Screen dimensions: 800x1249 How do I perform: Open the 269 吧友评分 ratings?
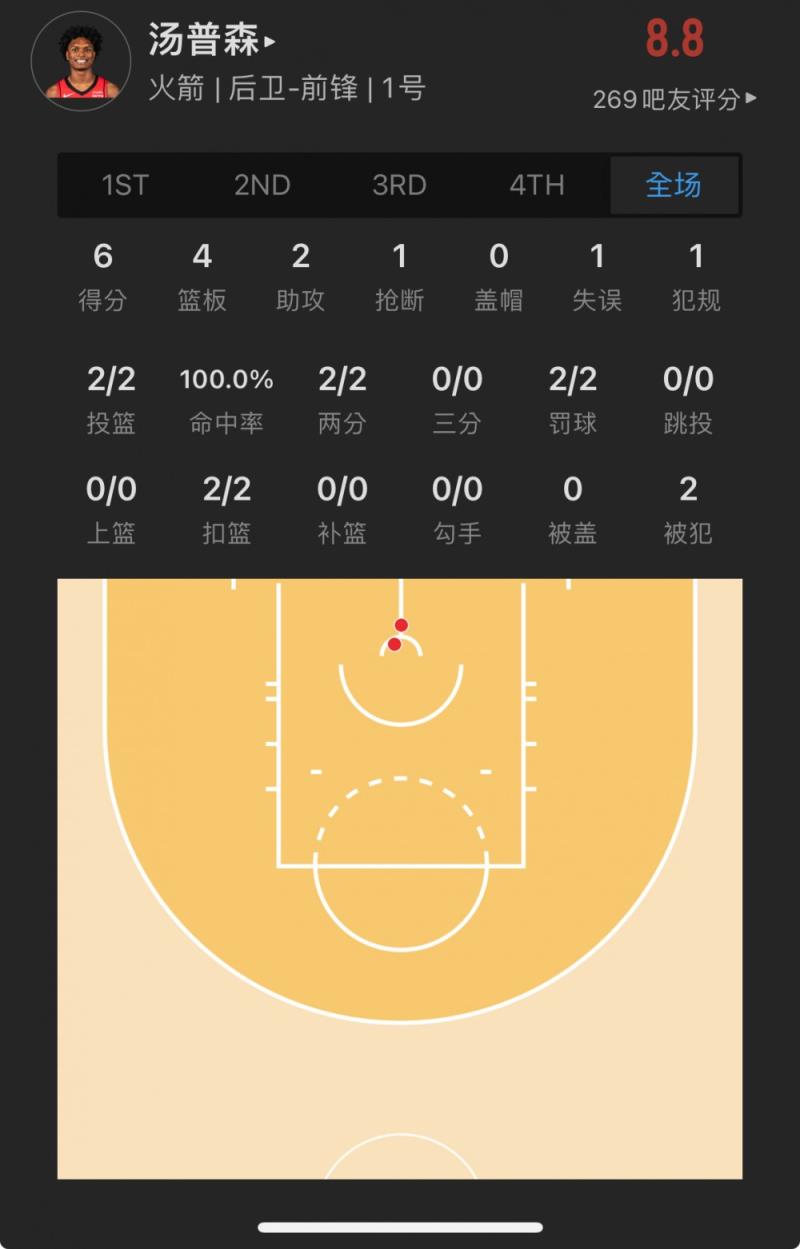pyautogui.click(x=674, y=99)
